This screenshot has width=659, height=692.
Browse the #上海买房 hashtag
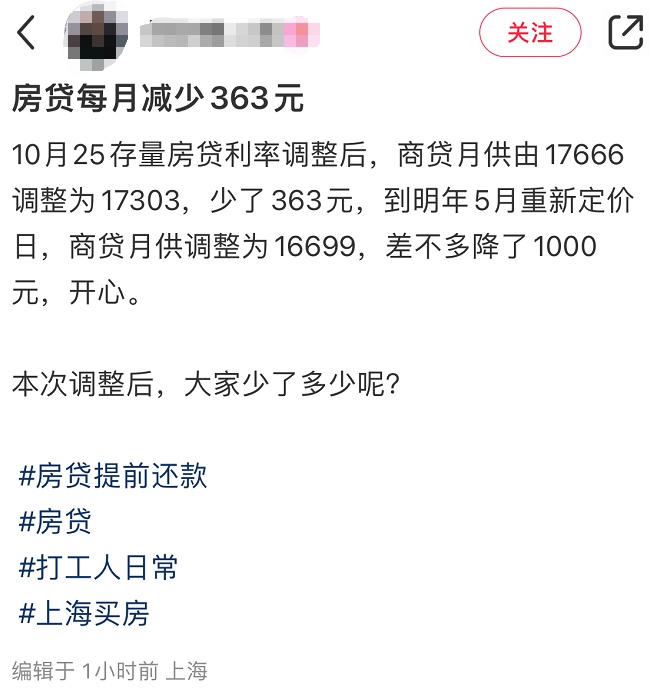[x=84, y=613]
